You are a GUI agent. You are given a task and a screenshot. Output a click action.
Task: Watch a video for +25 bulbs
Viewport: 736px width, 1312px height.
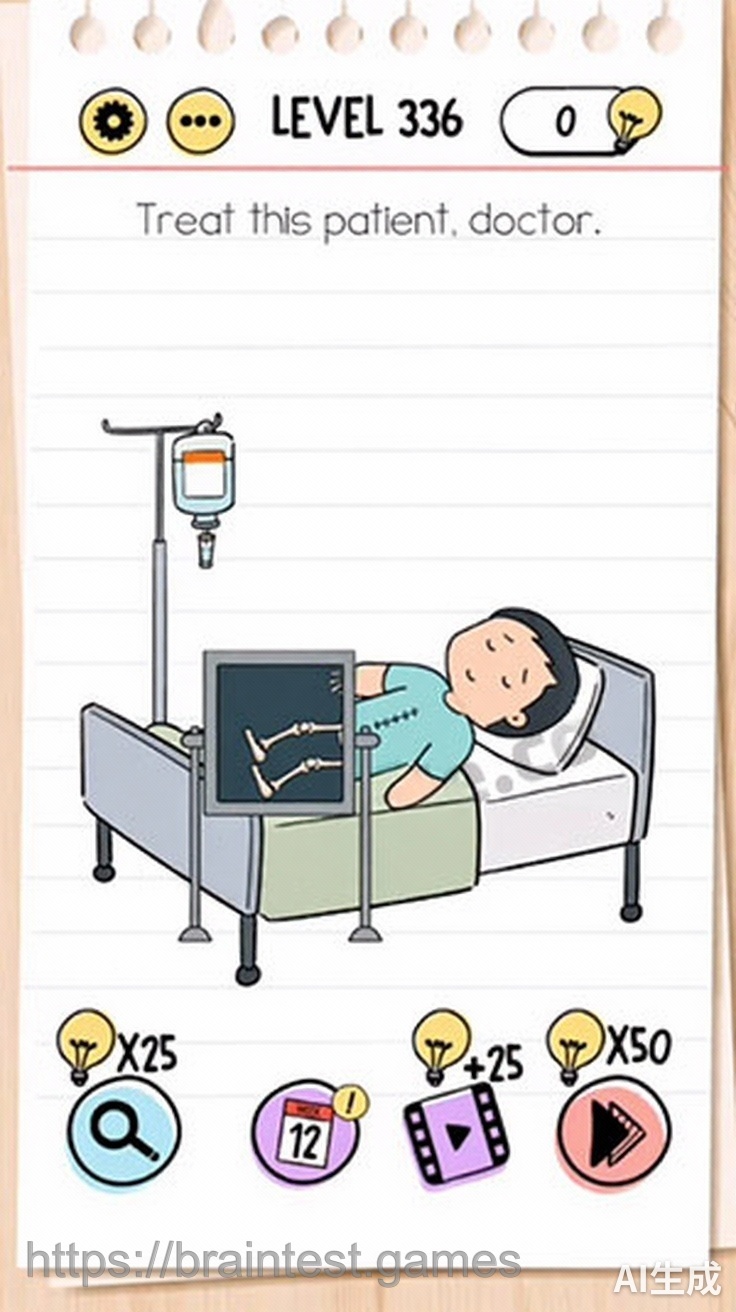456,1134
